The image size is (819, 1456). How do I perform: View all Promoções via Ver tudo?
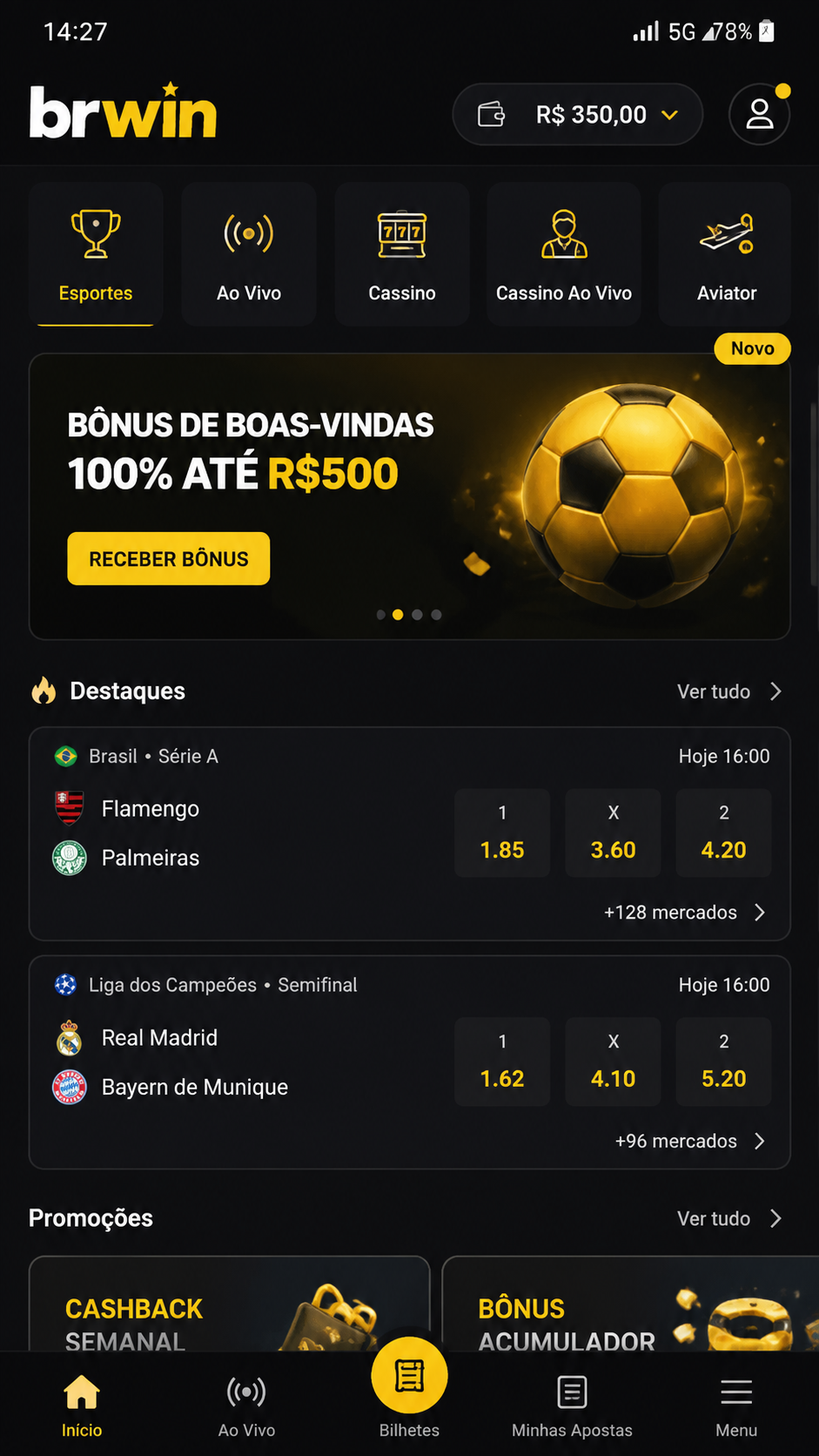[x=730, y=1218]
